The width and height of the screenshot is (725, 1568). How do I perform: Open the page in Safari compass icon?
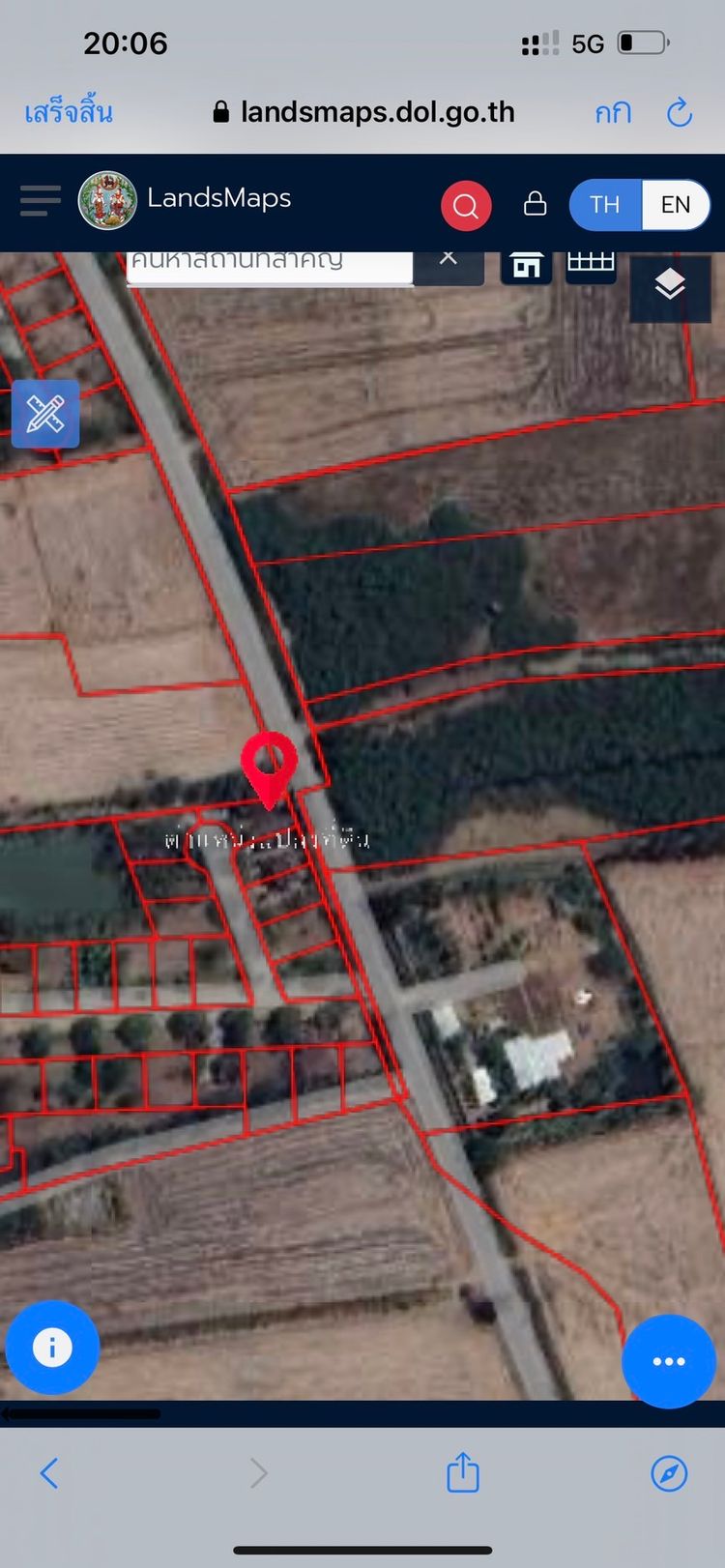669,1473
